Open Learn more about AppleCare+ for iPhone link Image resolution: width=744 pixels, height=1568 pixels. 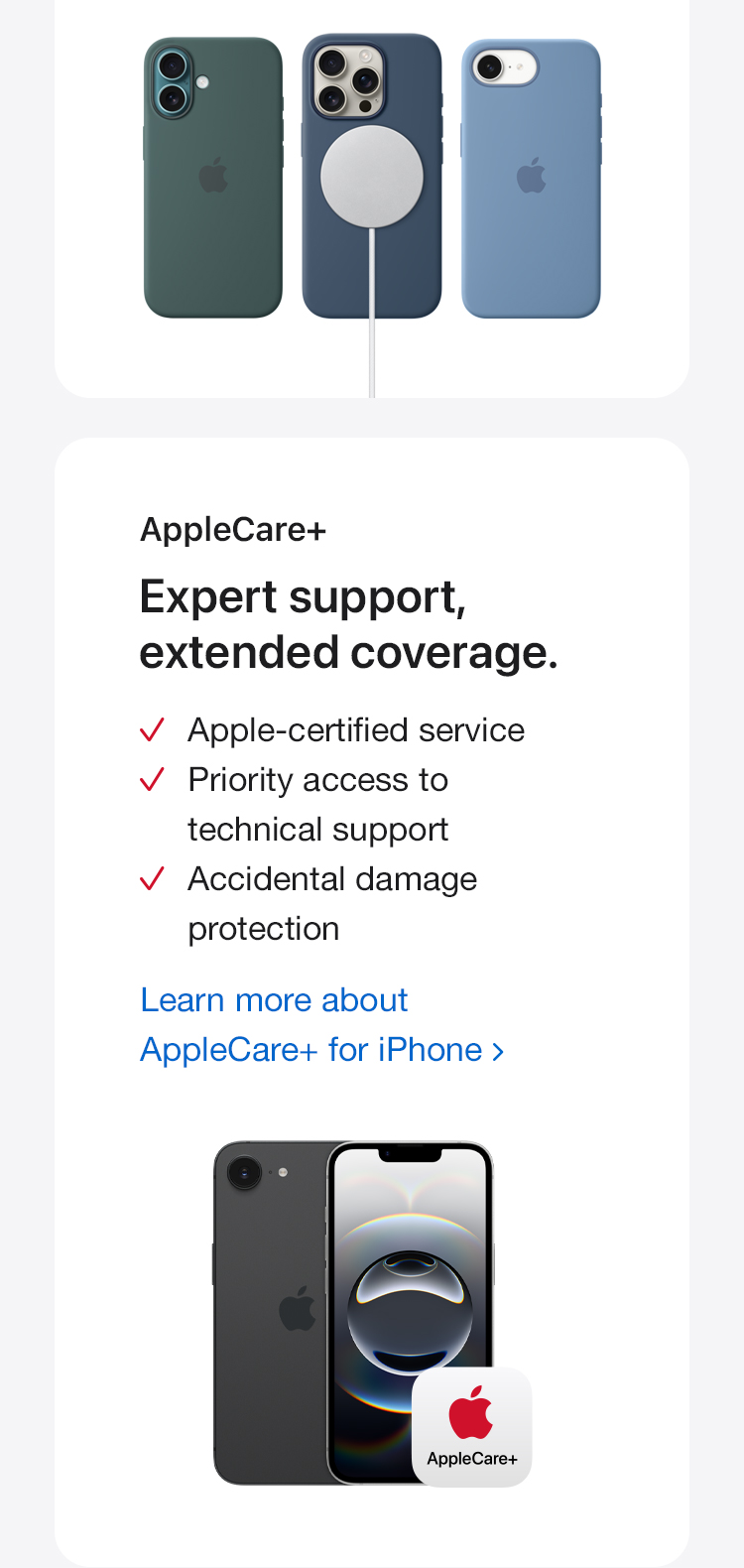click(x=322, y=1025)
